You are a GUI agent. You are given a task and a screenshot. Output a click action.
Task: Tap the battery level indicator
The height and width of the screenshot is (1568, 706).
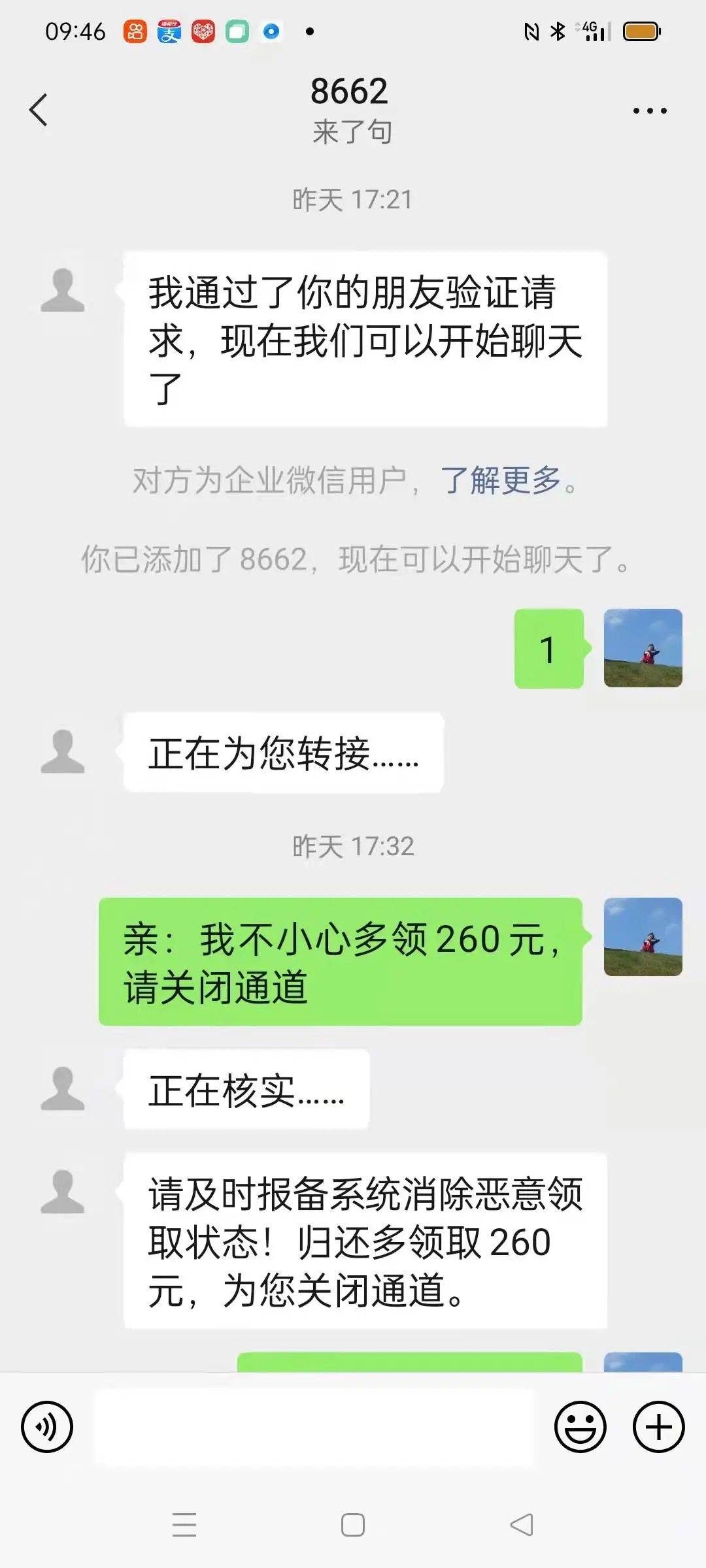point(641,30)
